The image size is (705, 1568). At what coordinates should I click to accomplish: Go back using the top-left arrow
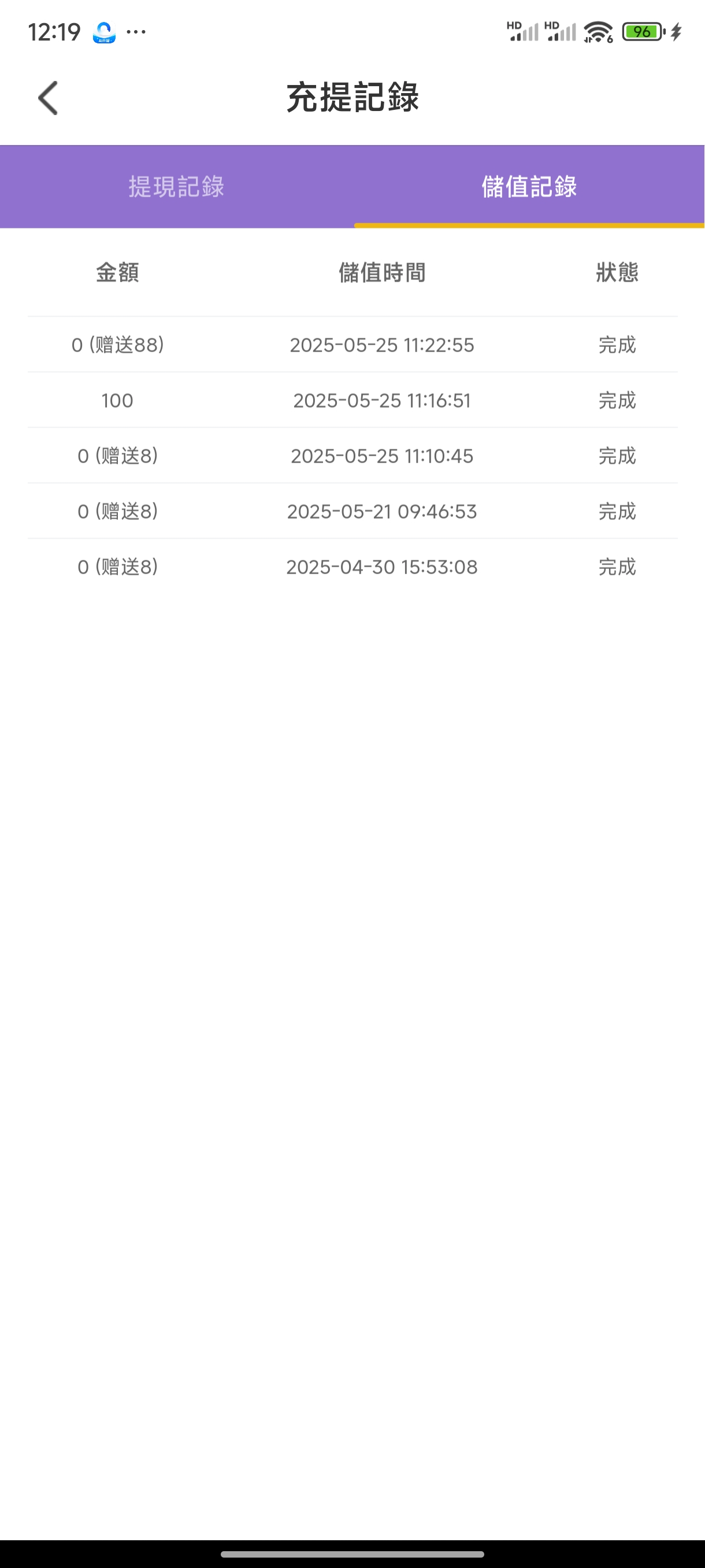(48, 98)
